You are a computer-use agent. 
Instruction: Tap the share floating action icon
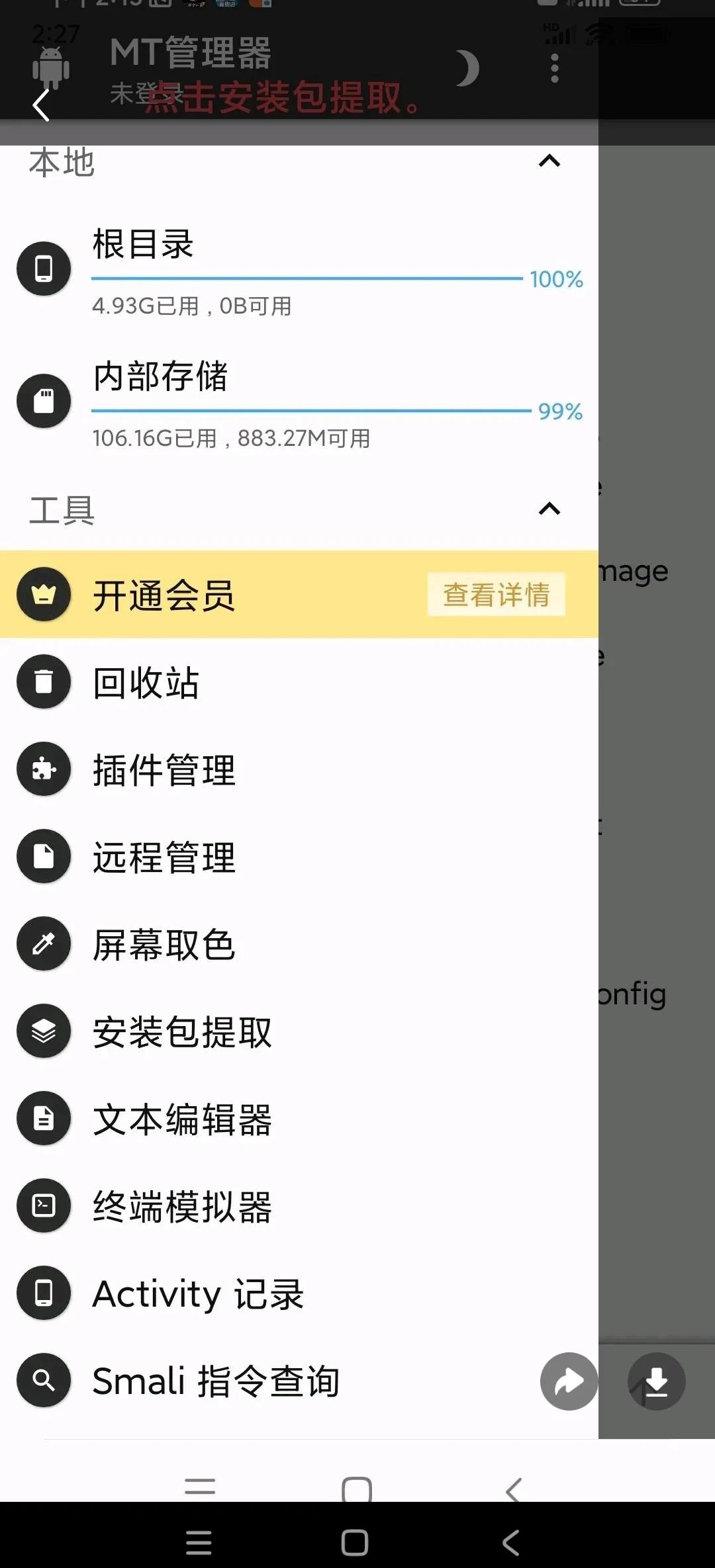click(x=568, y=1381)
